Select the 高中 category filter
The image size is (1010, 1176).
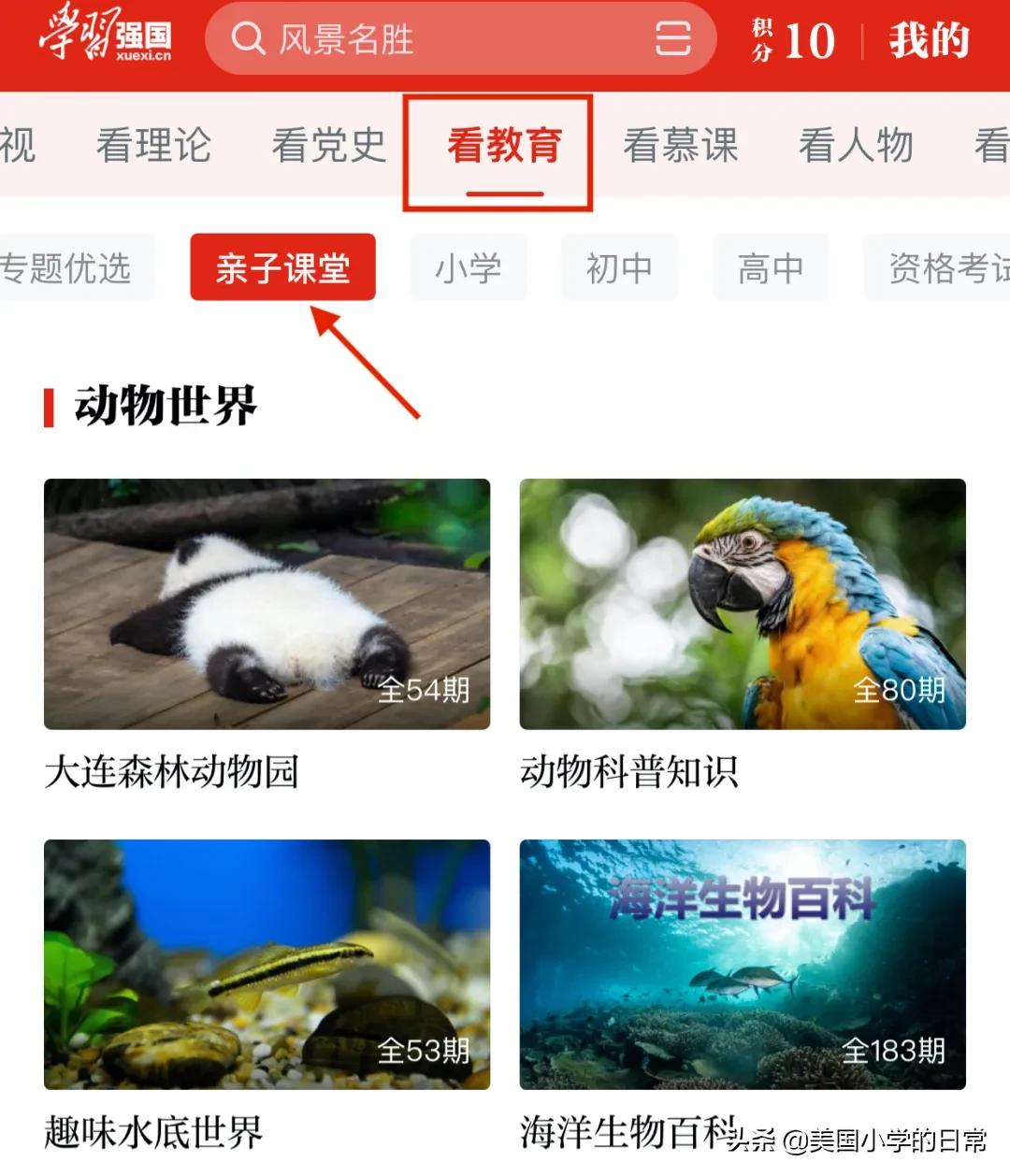pyautogui.click(x=770, y=268)
